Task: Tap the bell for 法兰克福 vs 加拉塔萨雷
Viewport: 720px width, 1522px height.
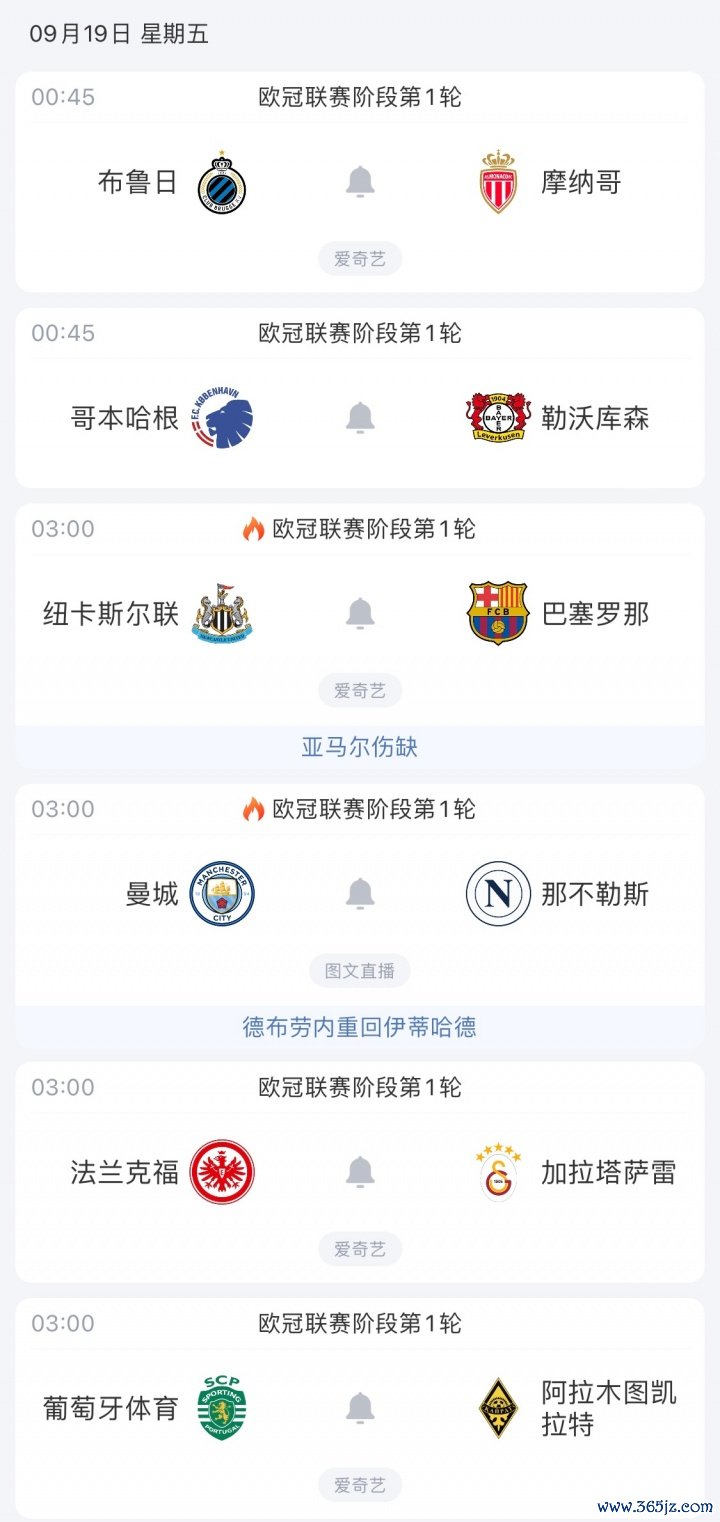Action: point(360,1172)
